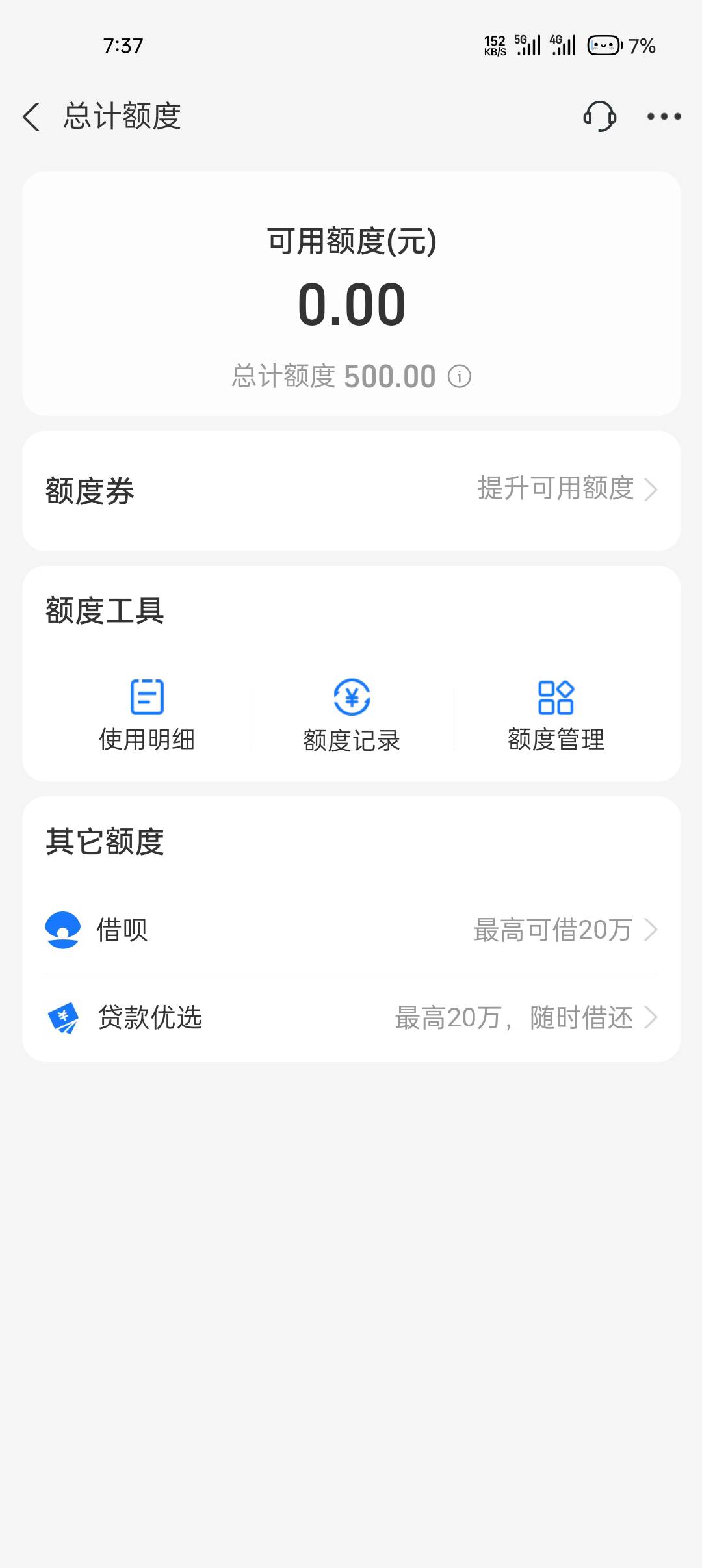
Task: Go back from 总计额度 page
Action: tap(31, 117)
